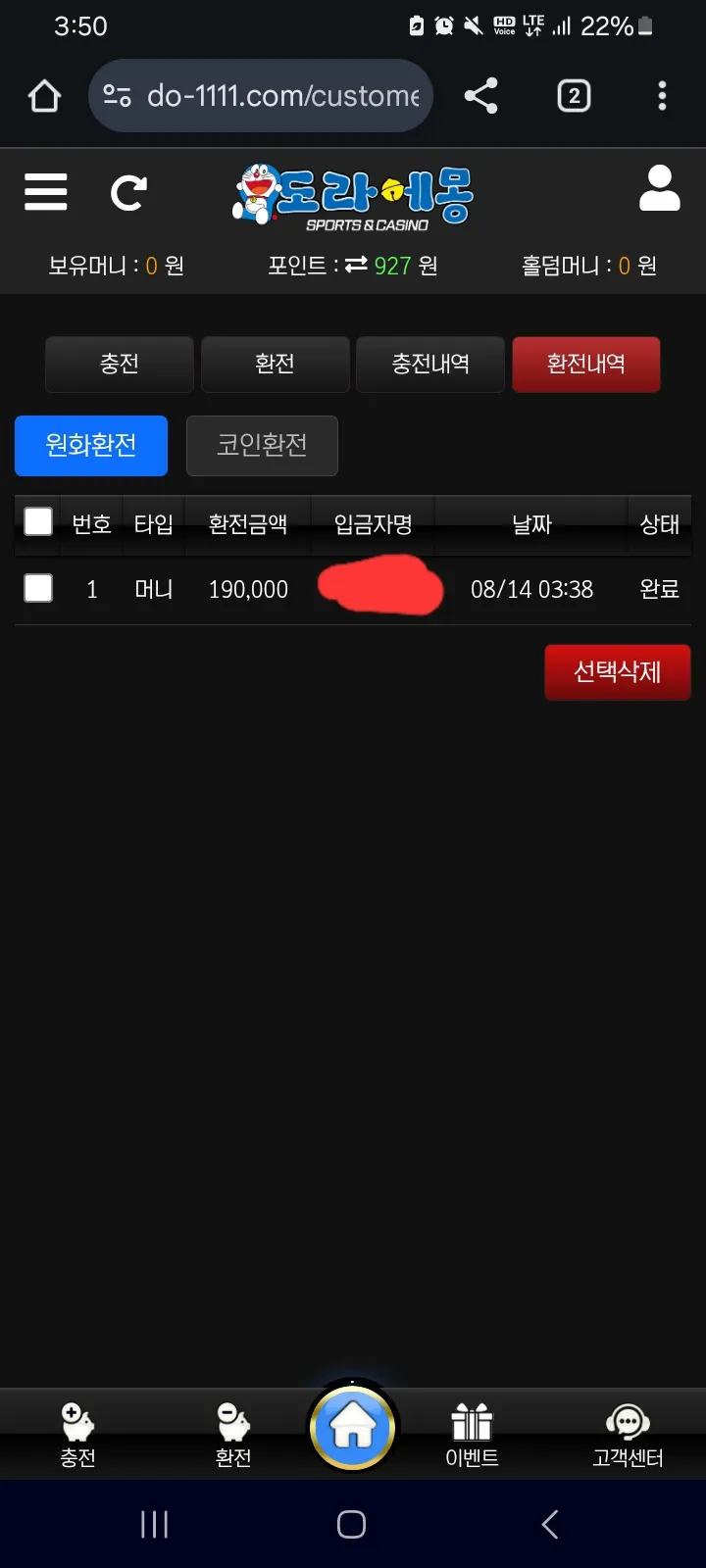Open the hamburger drawer menu

point(46,192)
